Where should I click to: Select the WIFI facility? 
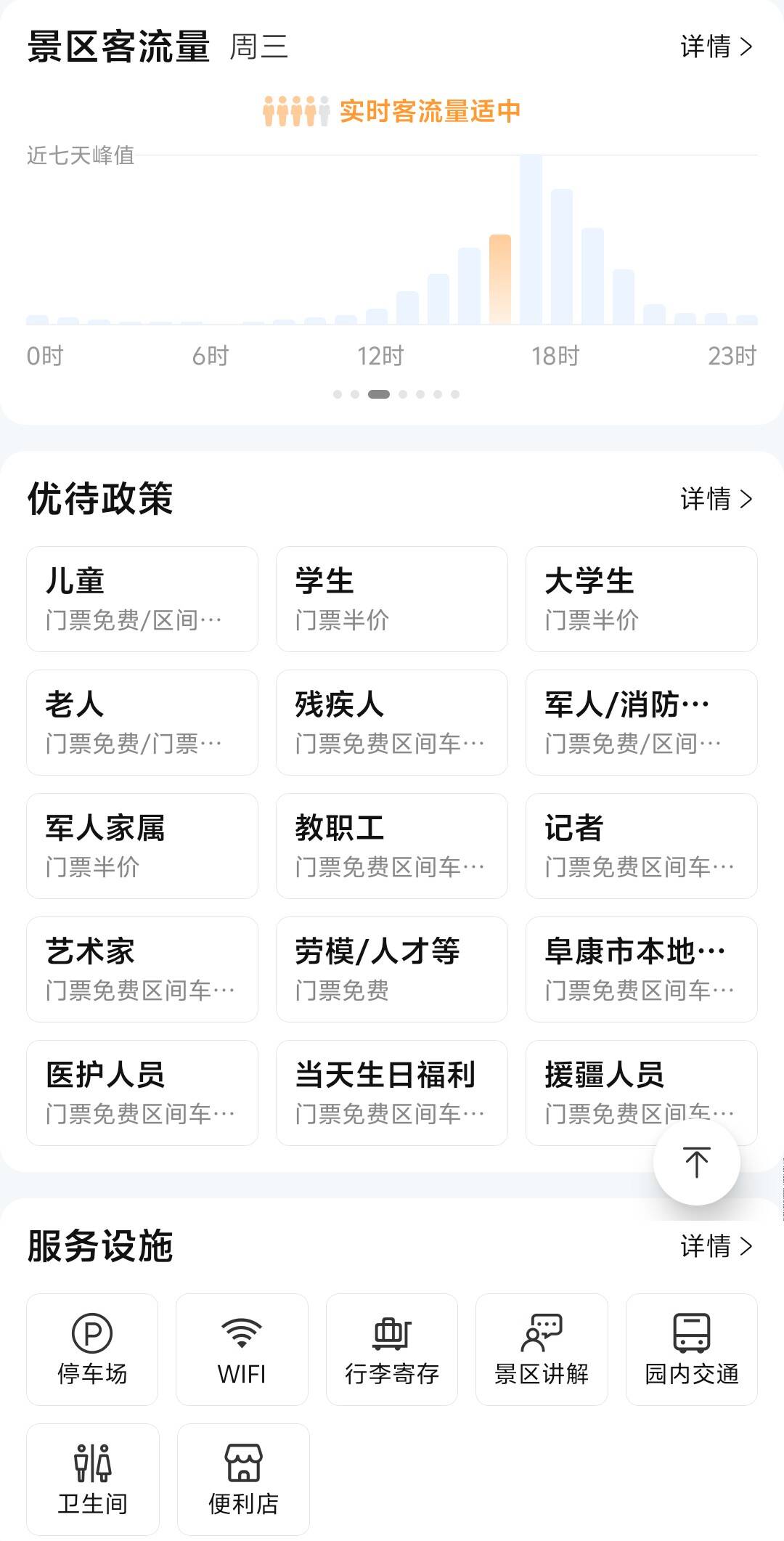click(x=242, y=1349)
